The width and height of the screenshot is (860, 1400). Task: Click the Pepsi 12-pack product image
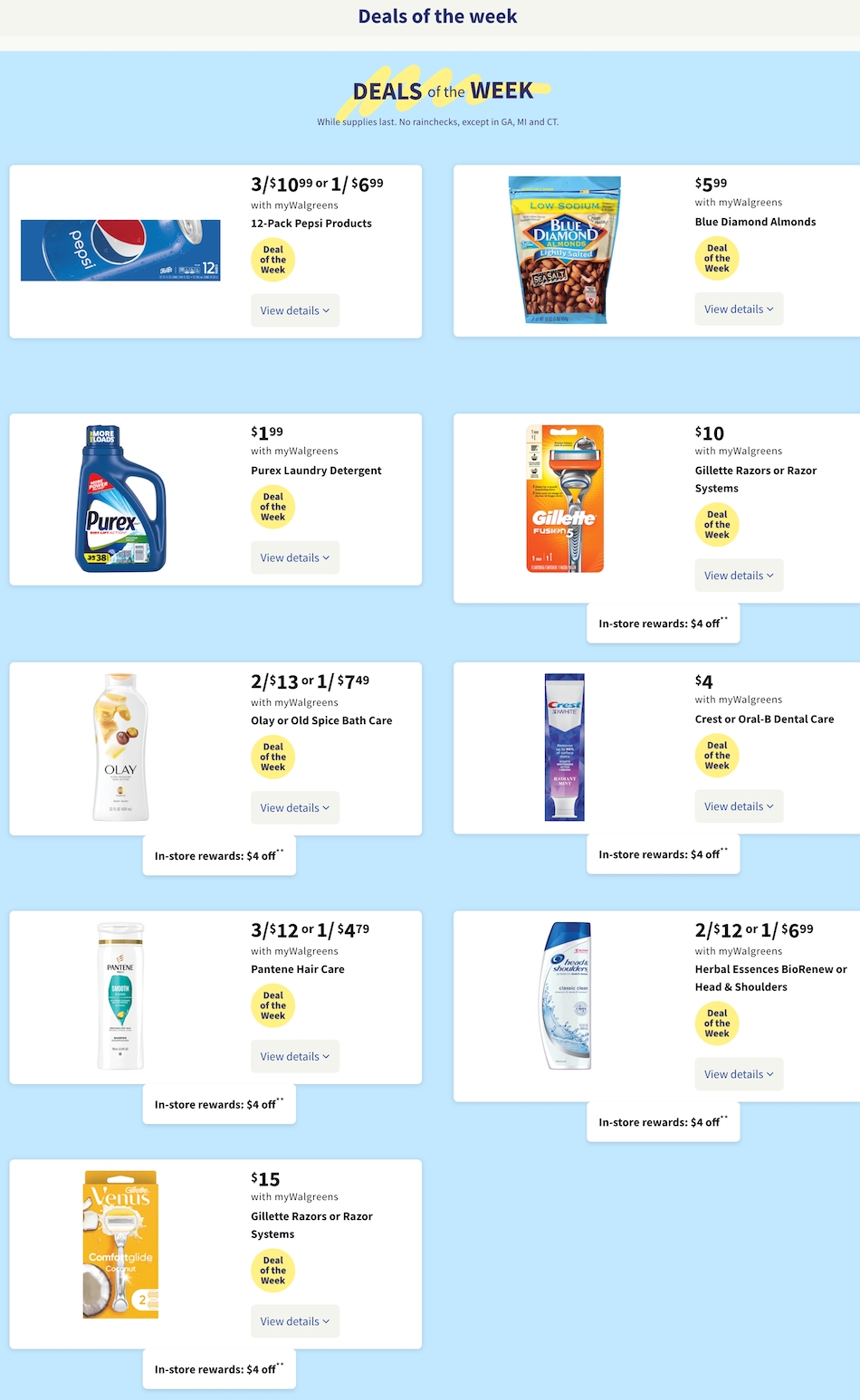point(120,250)
